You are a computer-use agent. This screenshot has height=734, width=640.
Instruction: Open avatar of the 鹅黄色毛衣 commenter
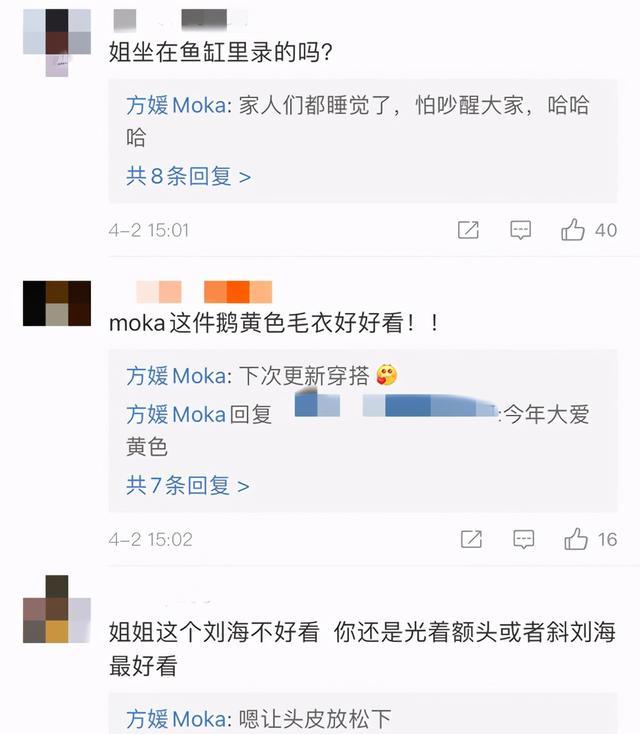pos(57,303)
